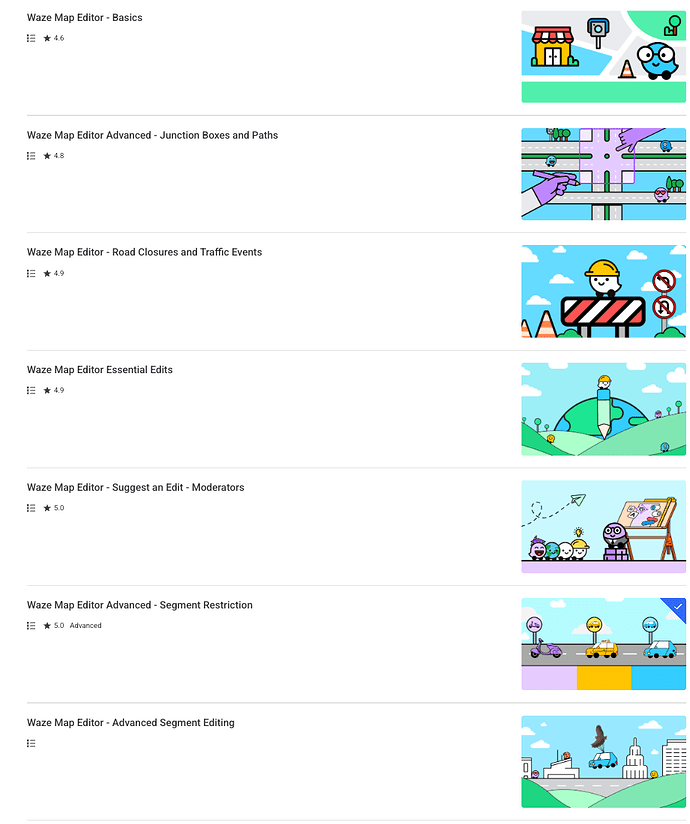Open the Waze Map Editor Essential Edits course
Screen dimensions: 690x824
tap(99, 370)
